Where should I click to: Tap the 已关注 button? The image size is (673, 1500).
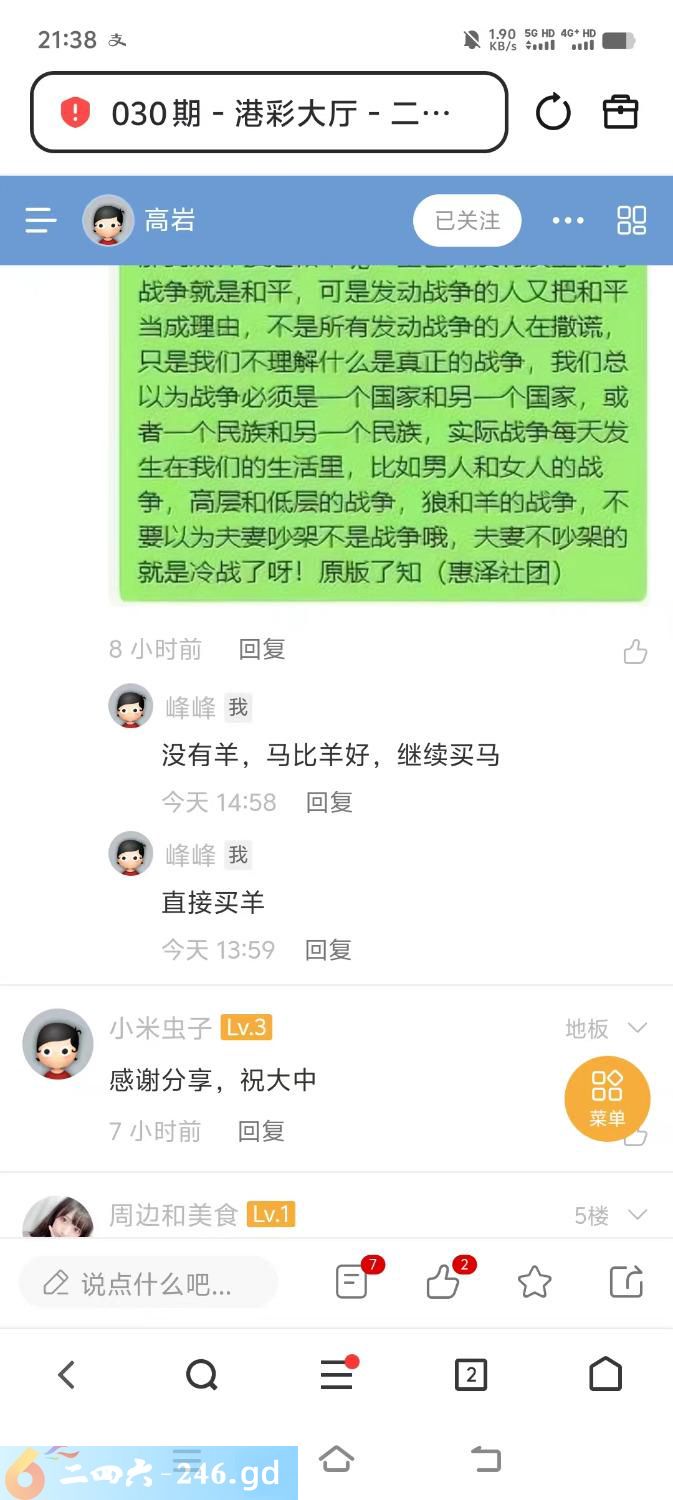[x=467, y=220]
